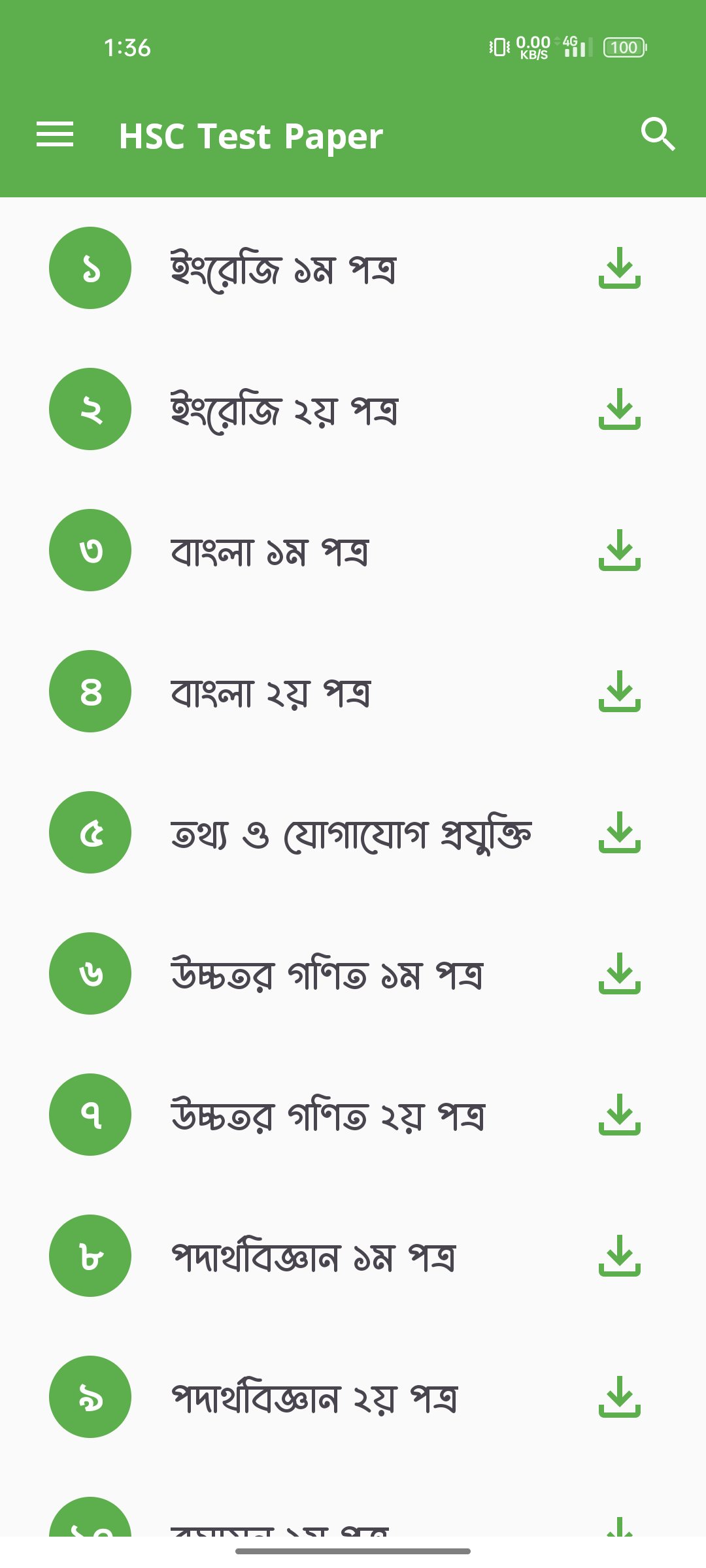Download ইংরেজি ২য় পত্র paper
The width and height of the screenshot is (706, 1568).
[619, 409]
